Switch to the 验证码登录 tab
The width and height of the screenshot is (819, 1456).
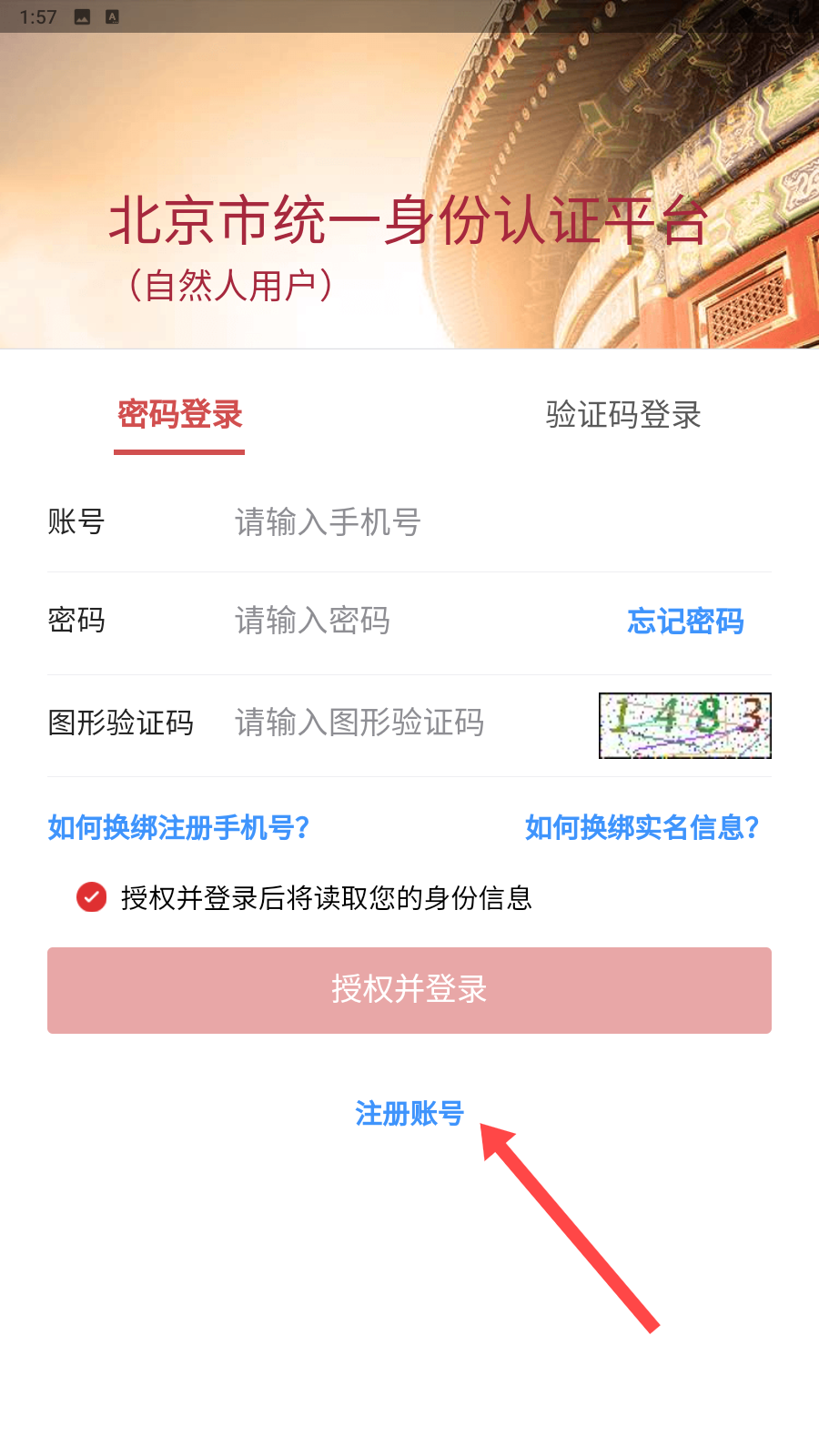(x=623, y=415)
